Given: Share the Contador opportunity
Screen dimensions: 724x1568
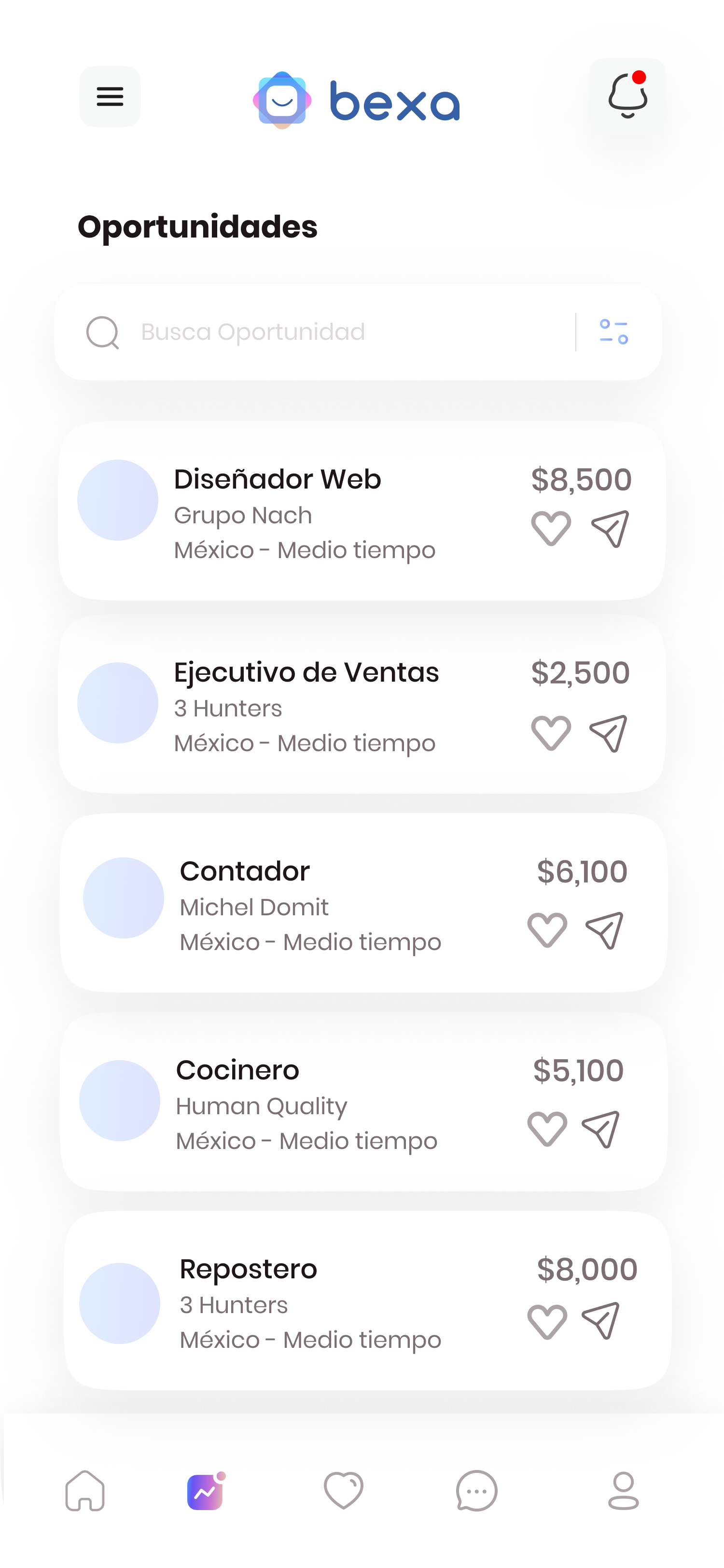Looking at the screenshot, I should pyautogui.click(x=605, y=930).
